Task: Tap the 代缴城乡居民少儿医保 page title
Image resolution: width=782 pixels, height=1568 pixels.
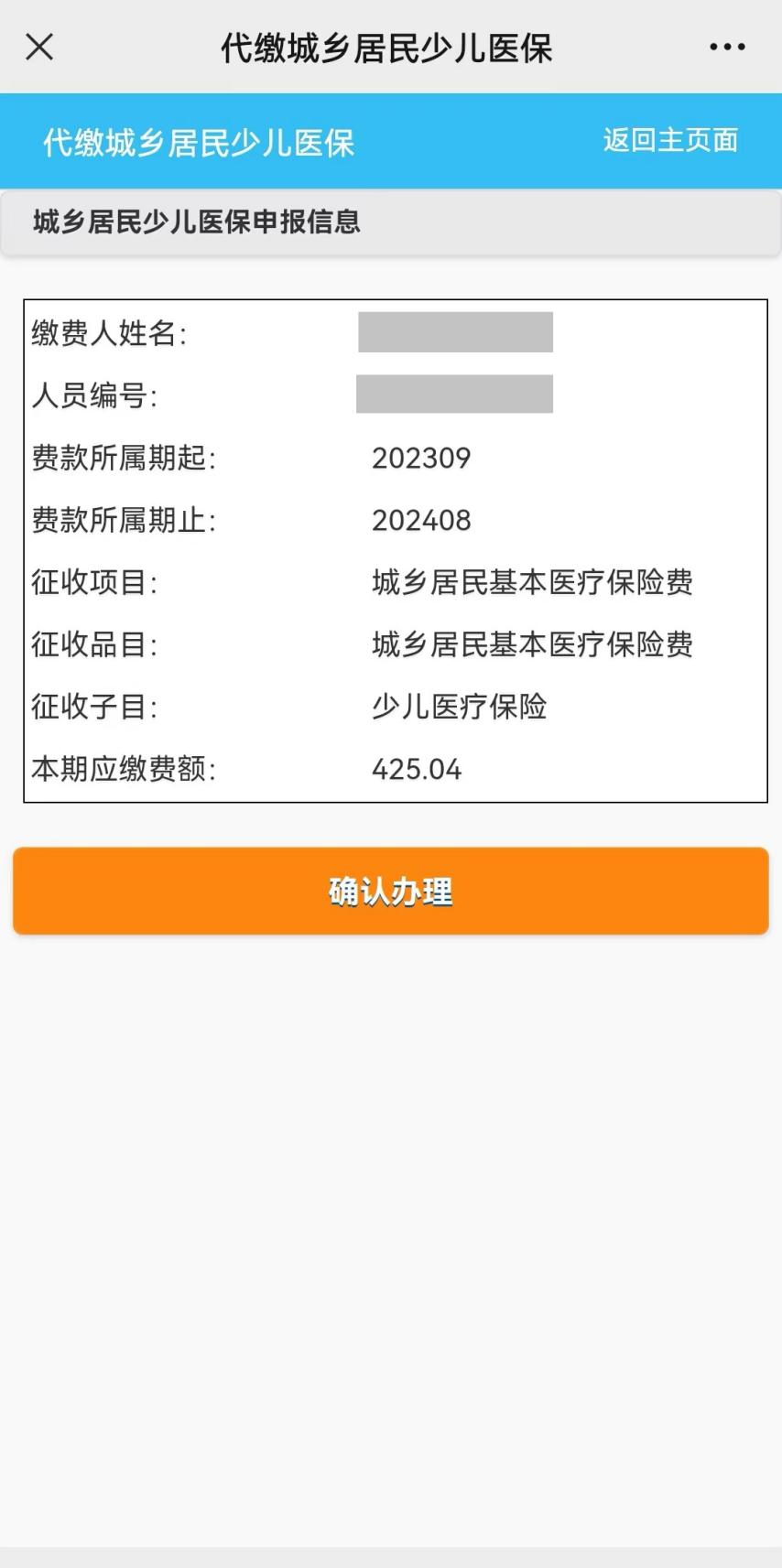Action: 391,47
